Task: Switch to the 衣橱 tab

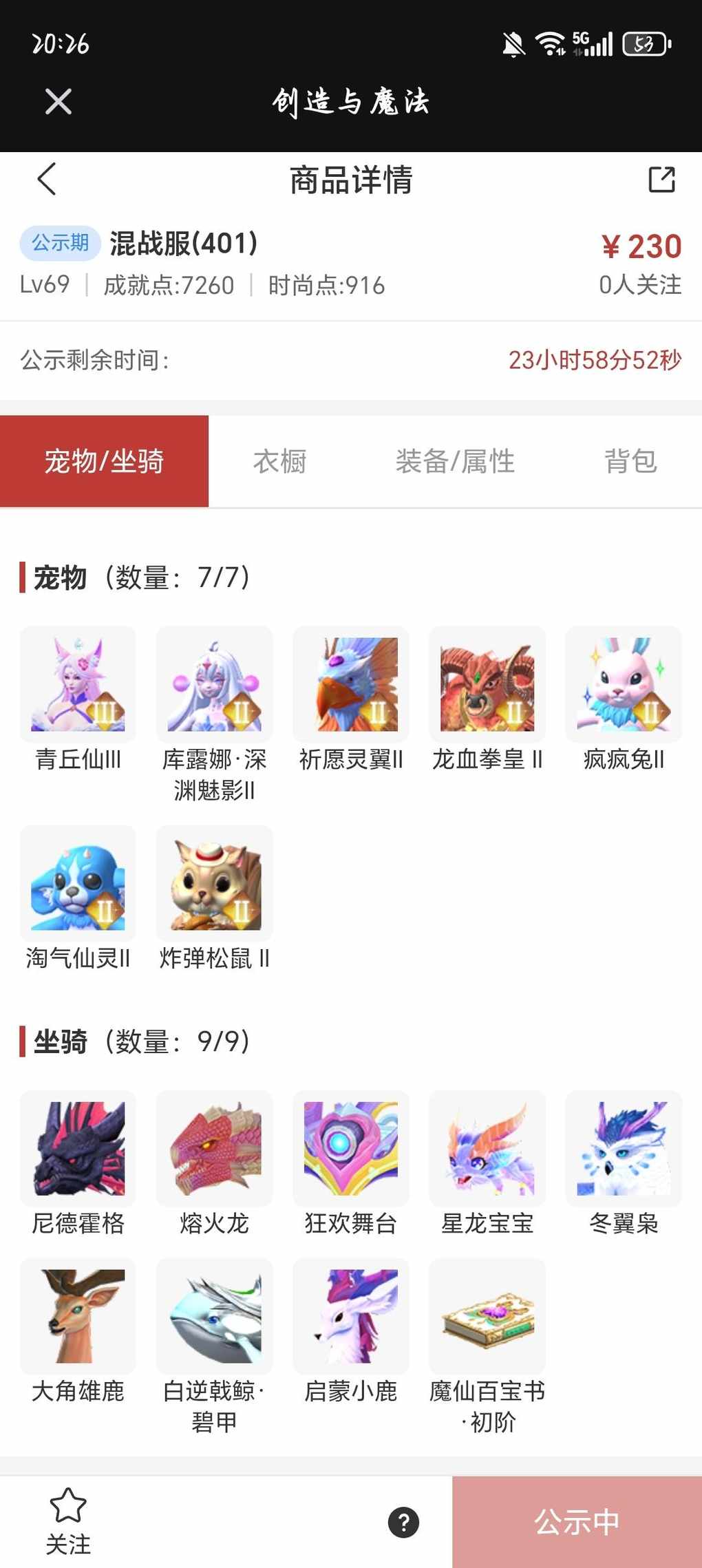Action: coord(279,461)
